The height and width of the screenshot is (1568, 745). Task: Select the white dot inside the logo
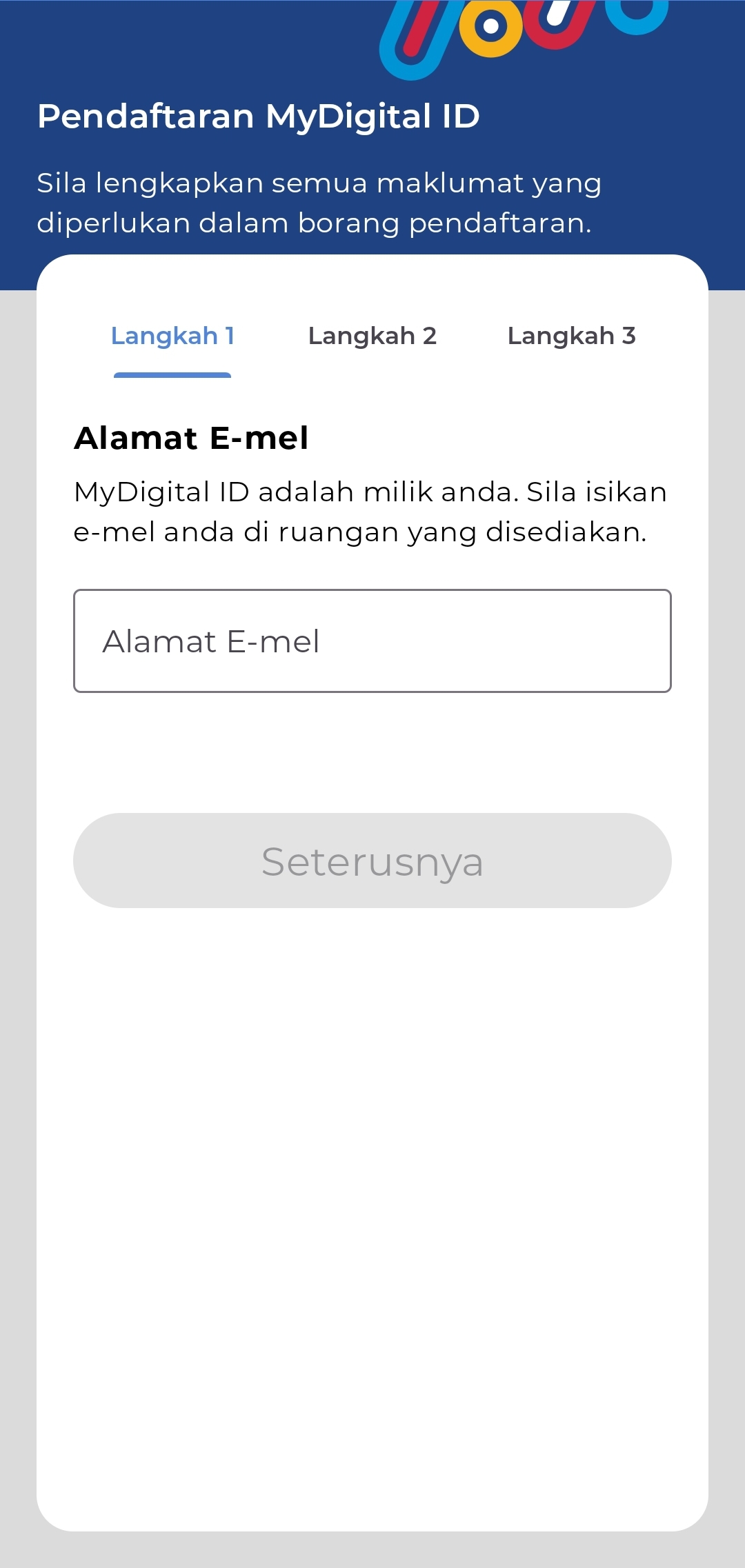[491, 26]
